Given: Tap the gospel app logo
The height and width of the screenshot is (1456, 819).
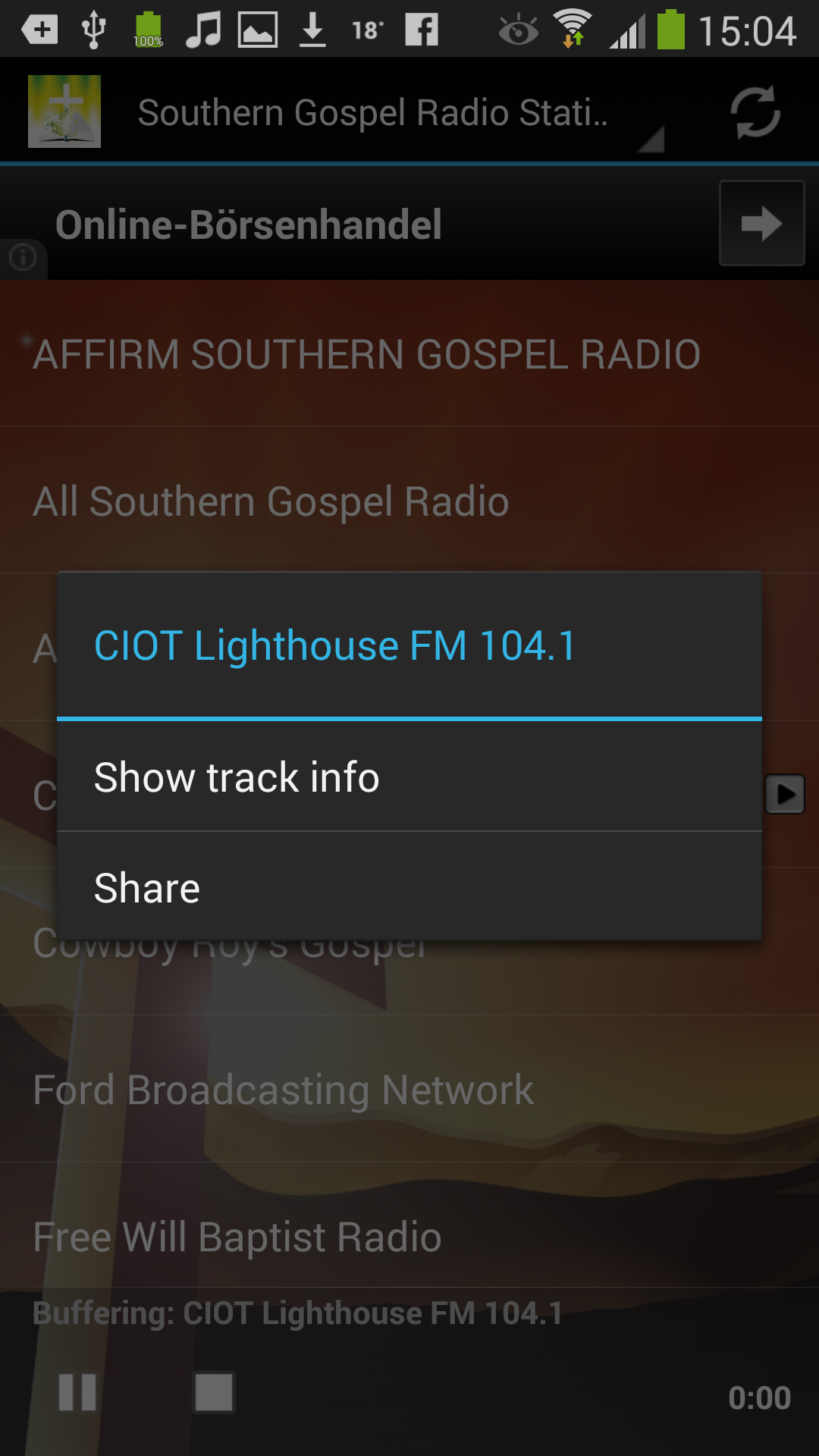Looking at the screenshot, I should 64,111.
